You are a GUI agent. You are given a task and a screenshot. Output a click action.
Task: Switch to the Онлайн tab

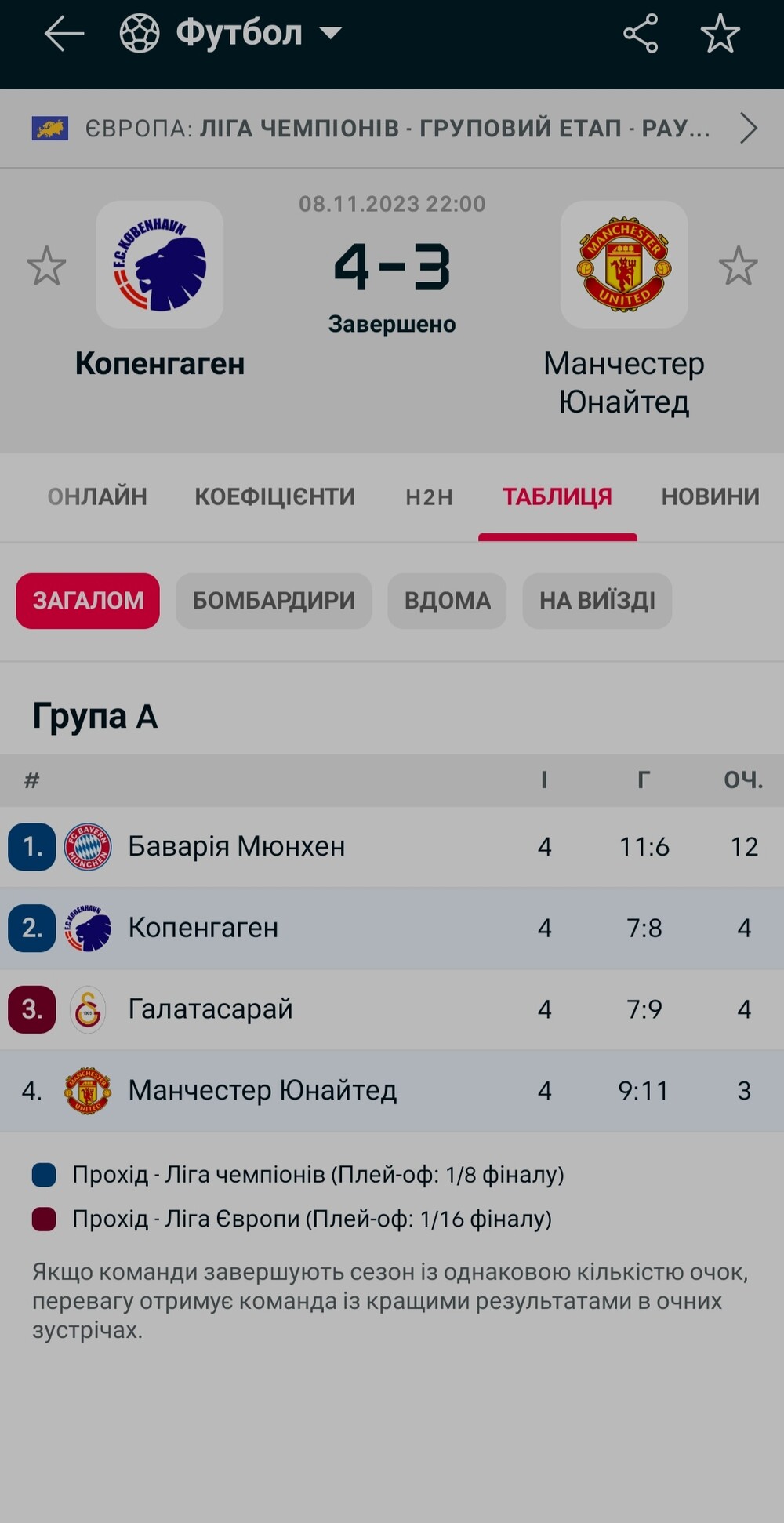point(97,496)
